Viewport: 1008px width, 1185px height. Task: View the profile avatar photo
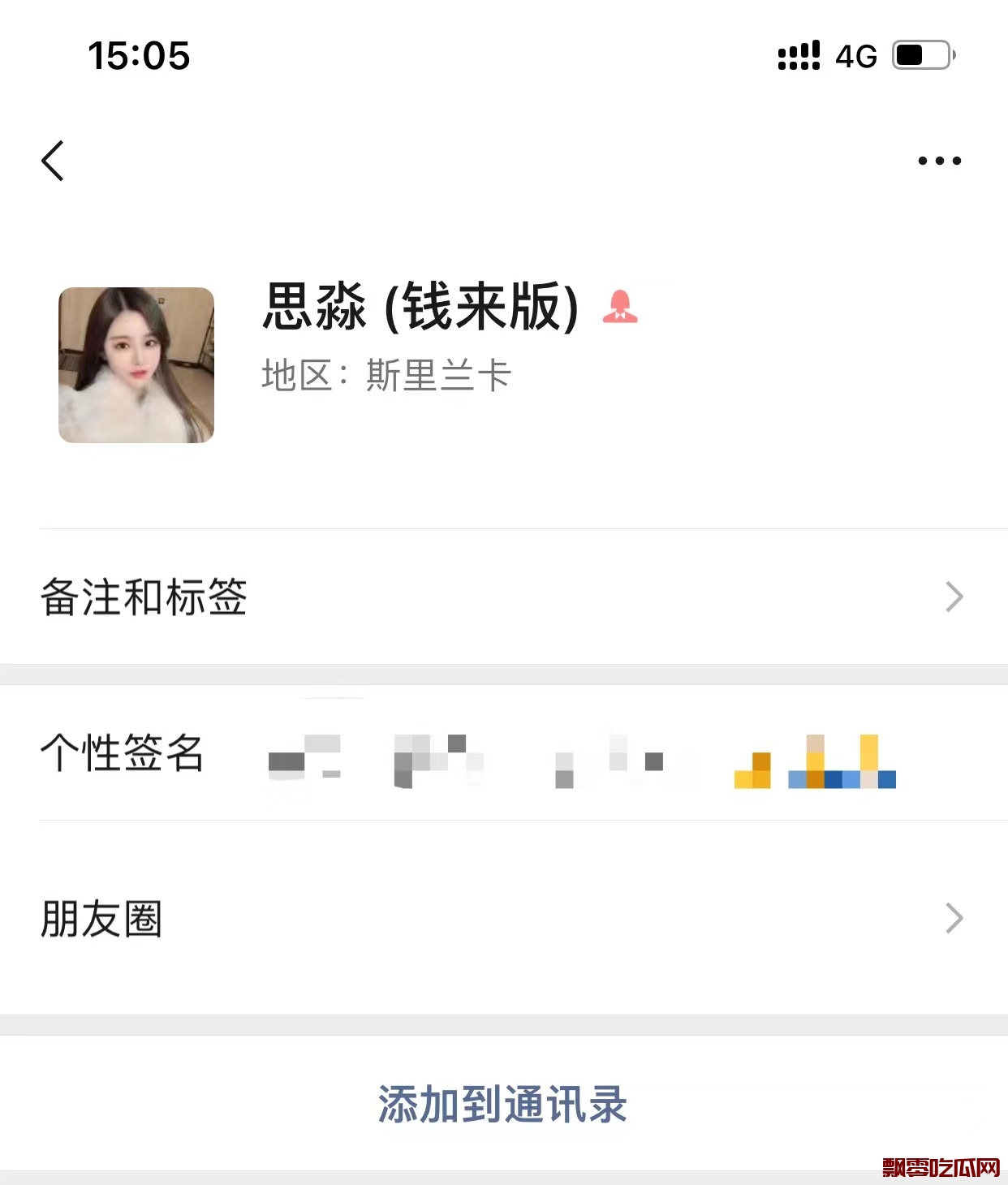(136, 365)
